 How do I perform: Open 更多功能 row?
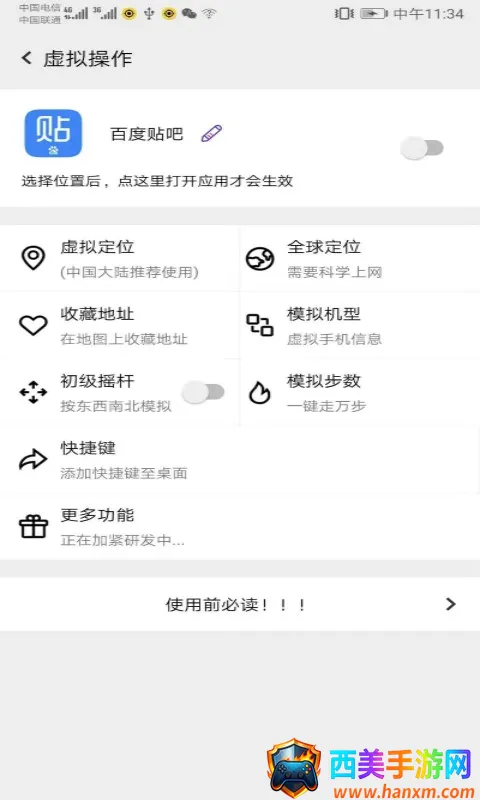coord(240,527)
